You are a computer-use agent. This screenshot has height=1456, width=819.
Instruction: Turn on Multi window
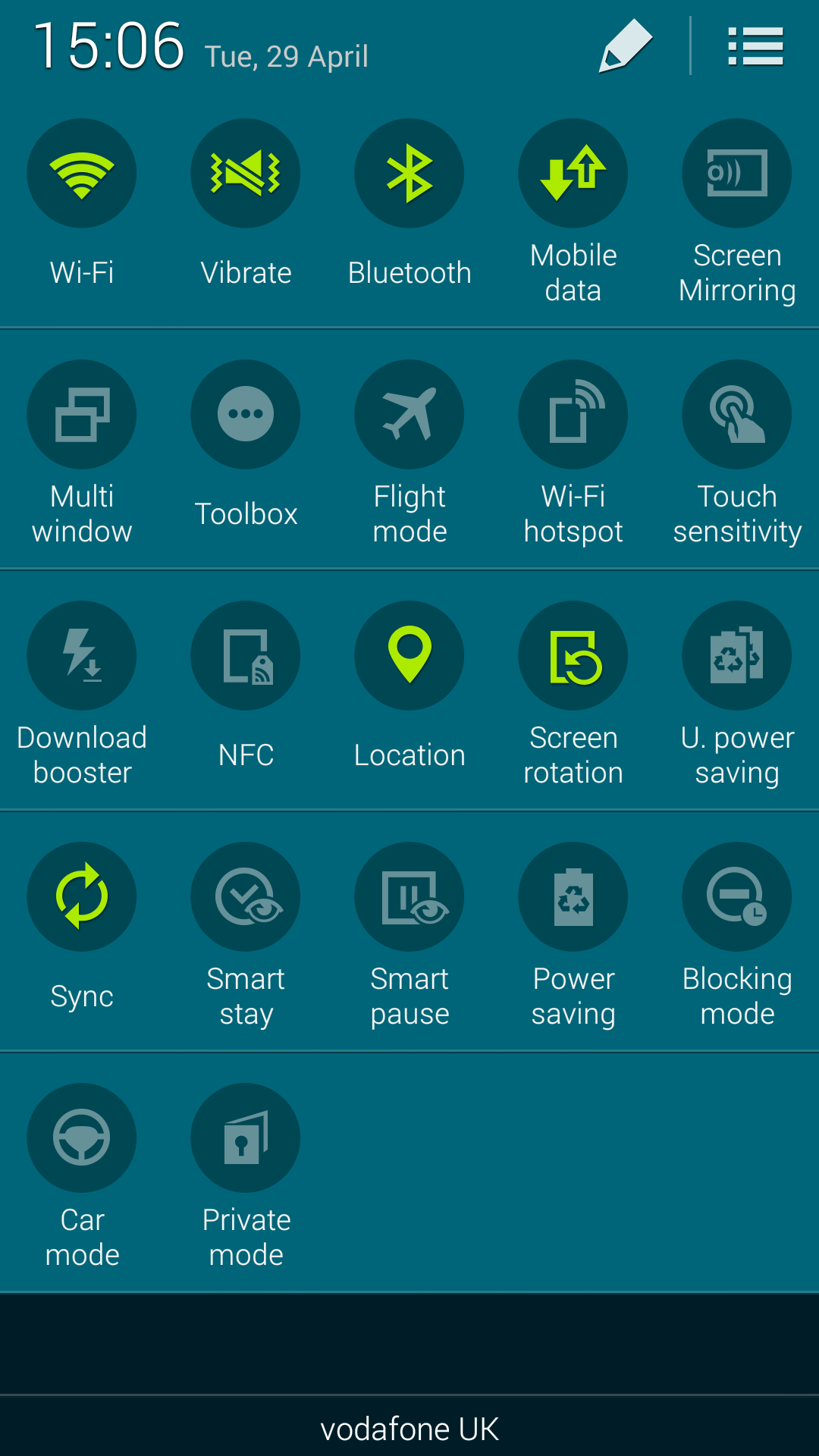[x=82, y=414]
